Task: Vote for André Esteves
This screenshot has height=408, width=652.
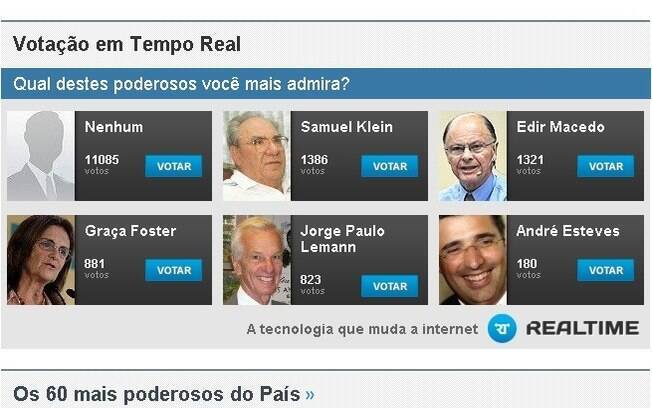Action: point(605,270)
